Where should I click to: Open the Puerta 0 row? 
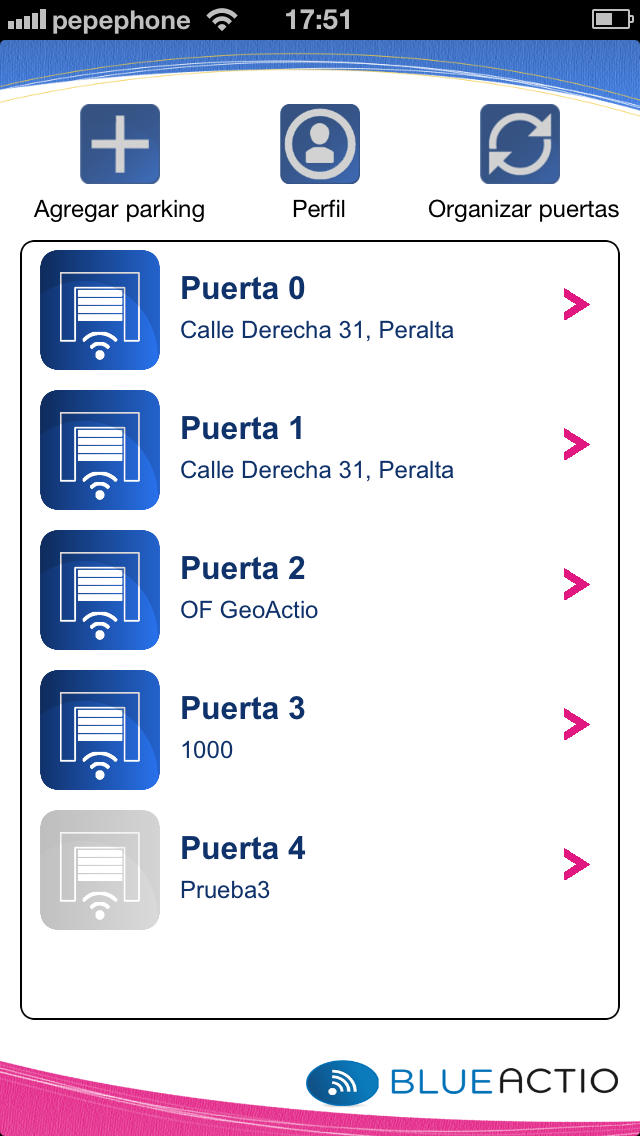click(320, 310)
